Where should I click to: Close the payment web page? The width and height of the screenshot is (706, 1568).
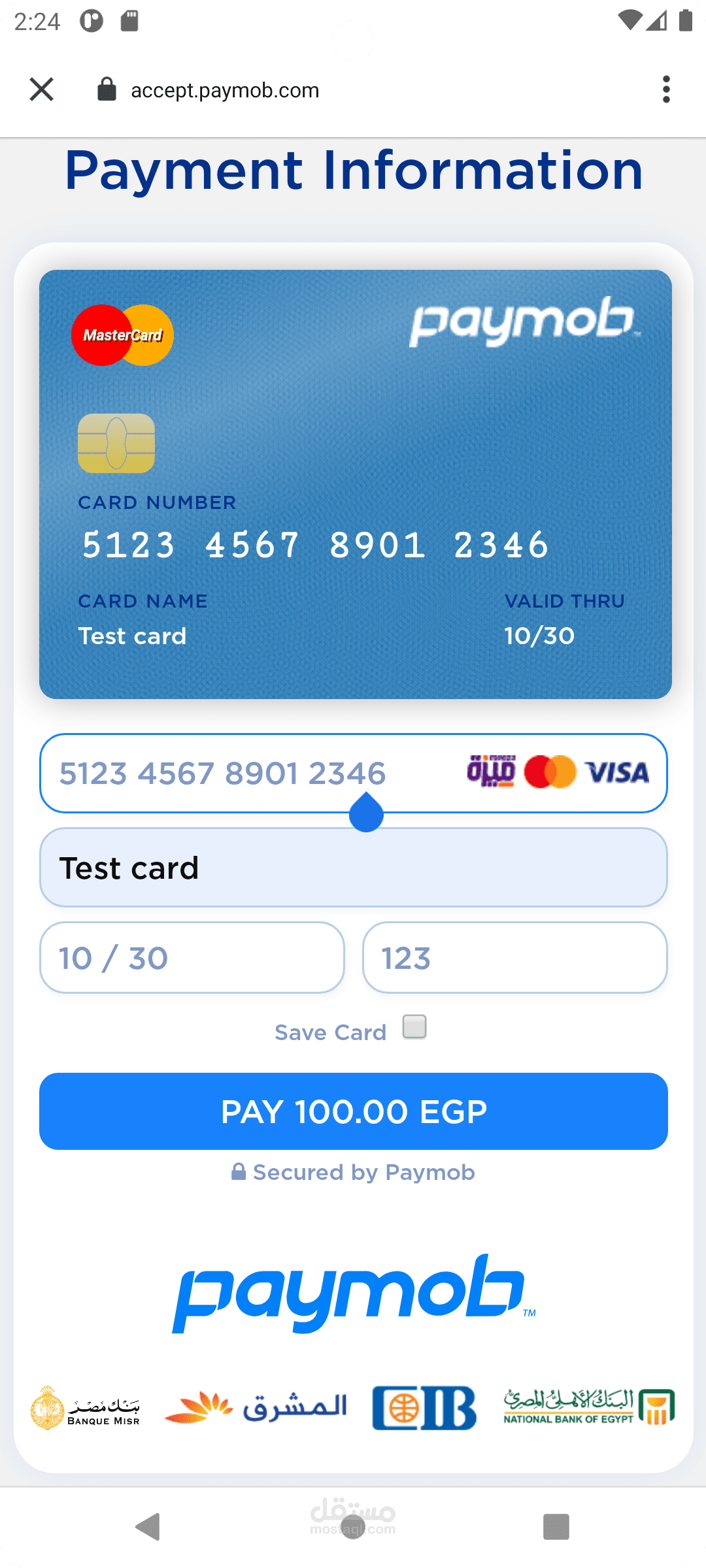click(41, 90)
